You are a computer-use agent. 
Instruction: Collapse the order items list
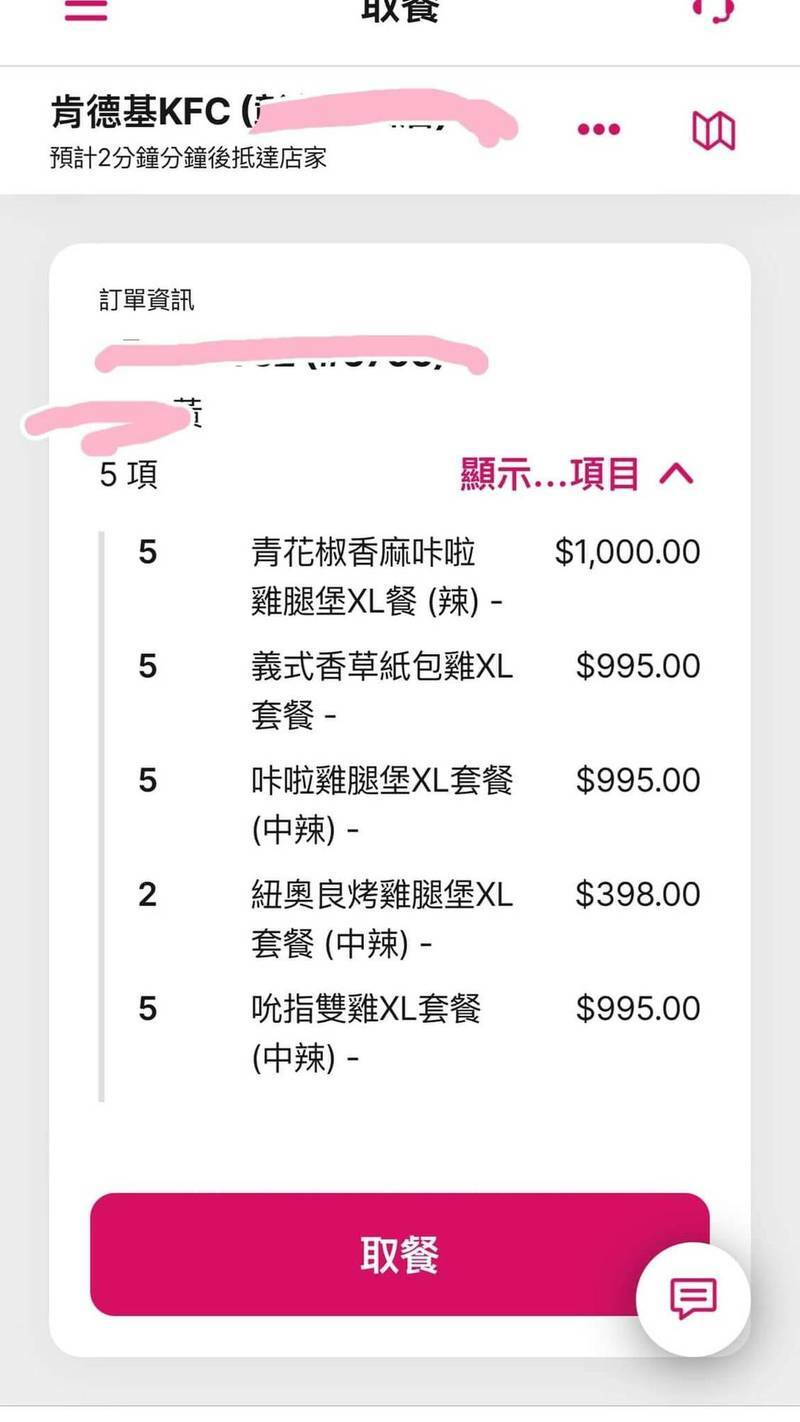577,474
